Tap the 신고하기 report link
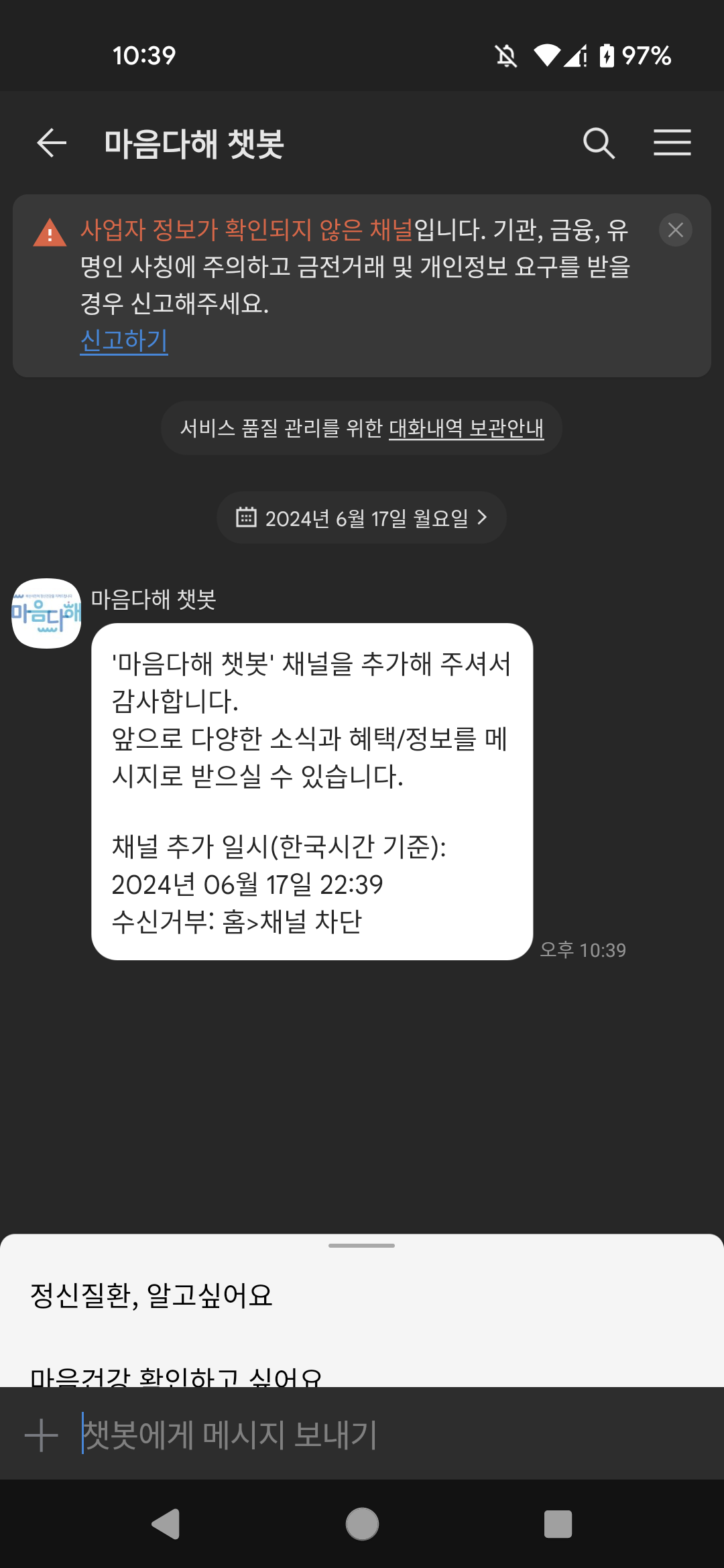This screenshot has width=724, height=1568. [x=124, y=340]
